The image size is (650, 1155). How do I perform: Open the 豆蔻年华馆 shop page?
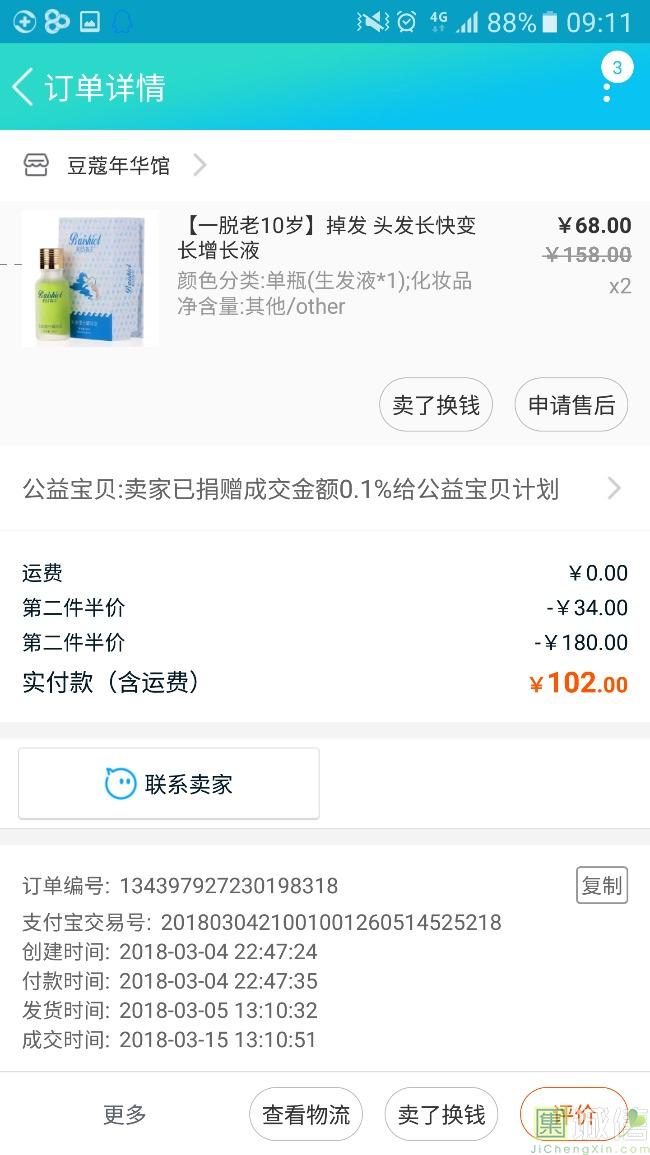point(119,165)
